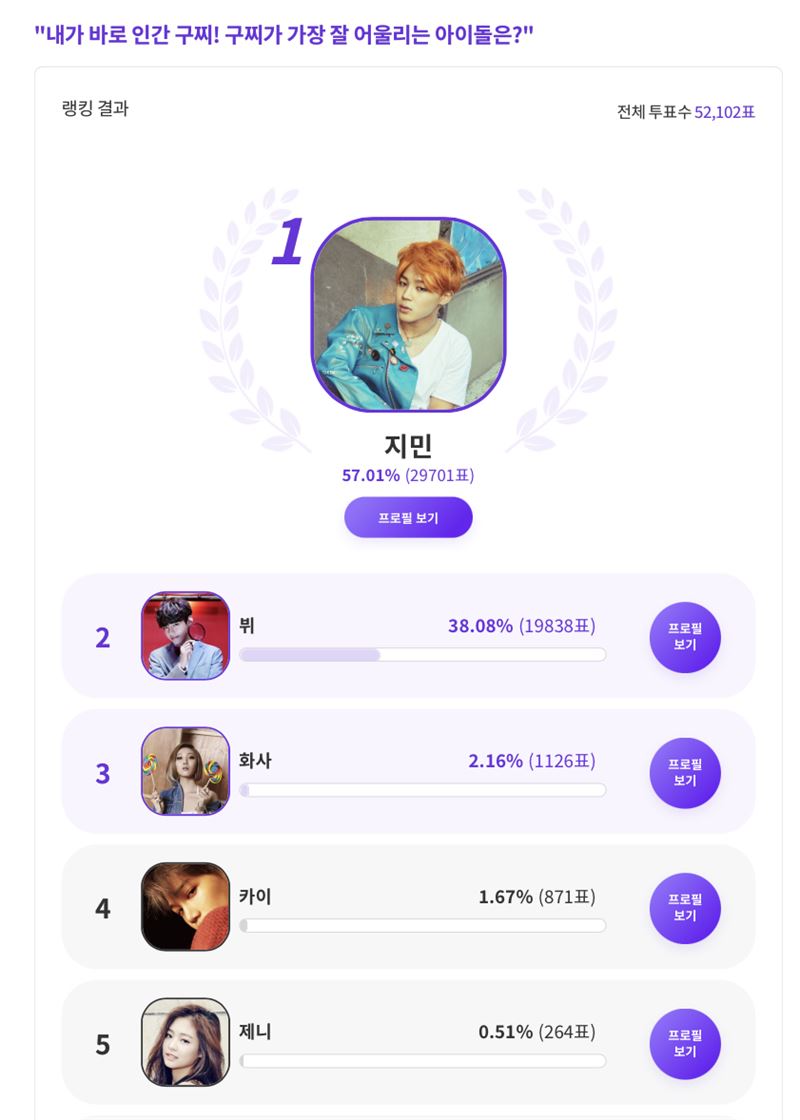Open 프로필 보기 for 뷔

click(685, 637)
